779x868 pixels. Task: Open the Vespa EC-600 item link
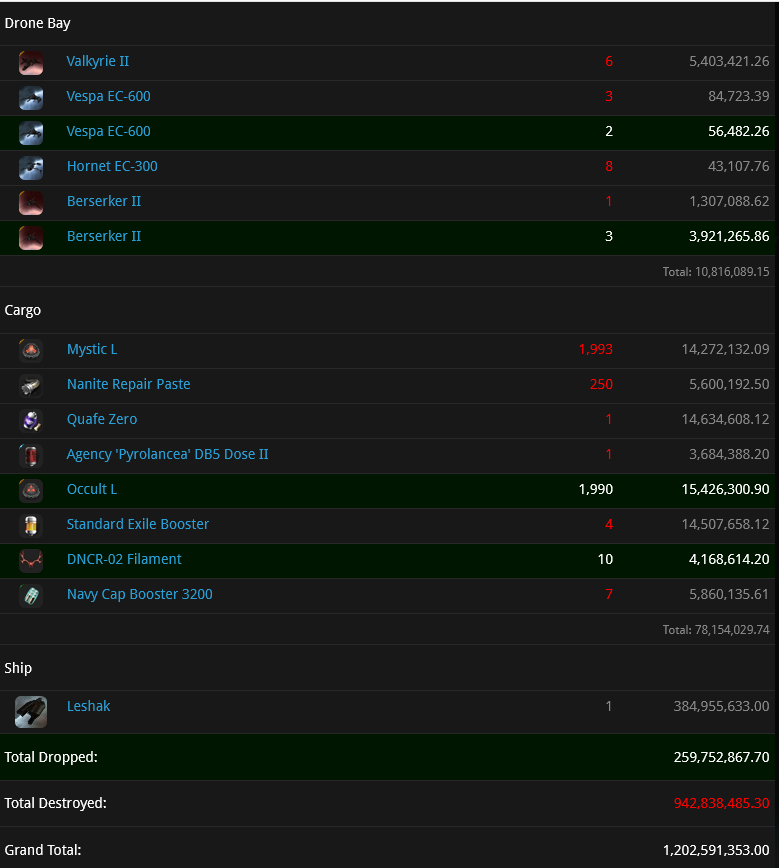pyautogui.click(x=108, y=97)
